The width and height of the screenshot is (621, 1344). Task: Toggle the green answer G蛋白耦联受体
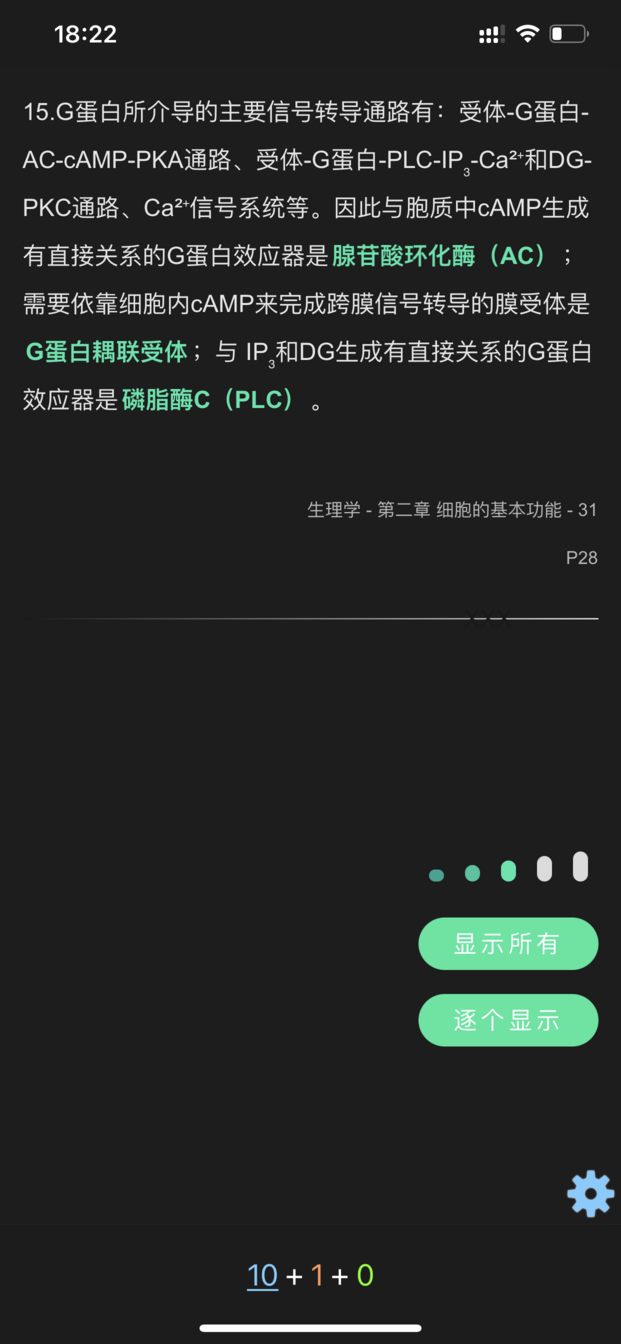[107, 352]
